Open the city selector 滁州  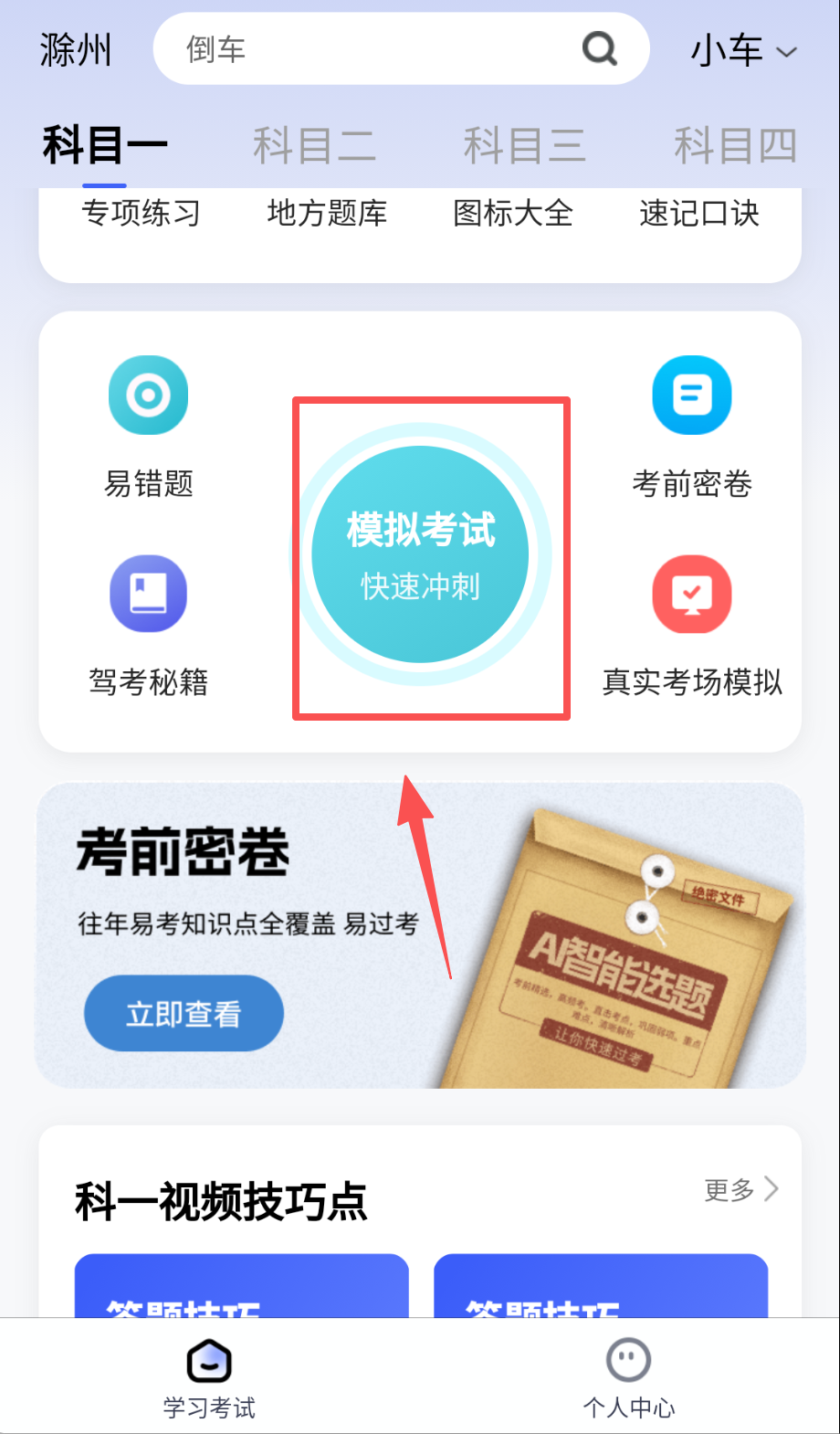click(x=76, y=49)
